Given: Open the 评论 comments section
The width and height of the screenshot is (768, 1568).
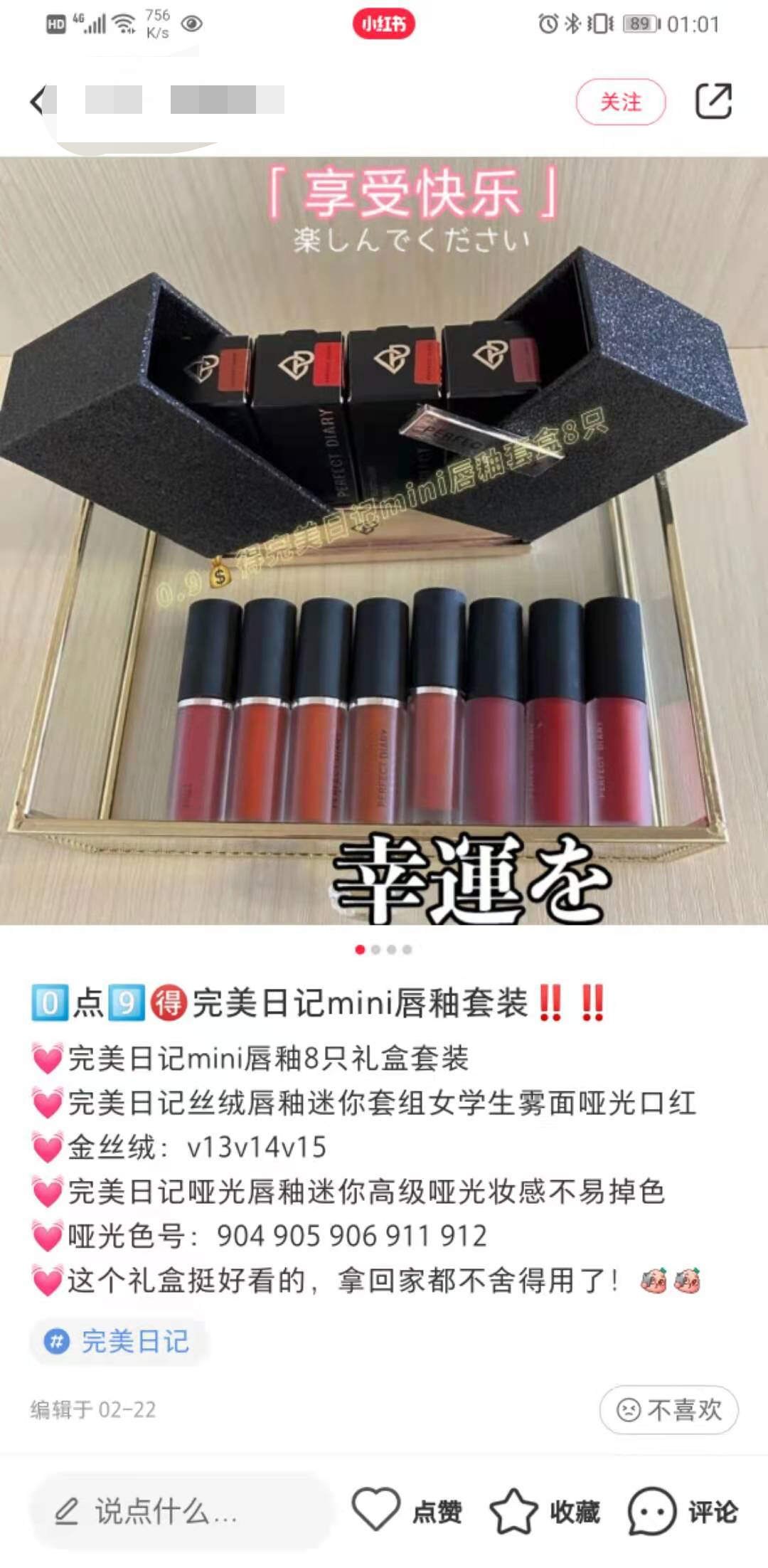Looking at the screenshot, I should click(683, 1511).
